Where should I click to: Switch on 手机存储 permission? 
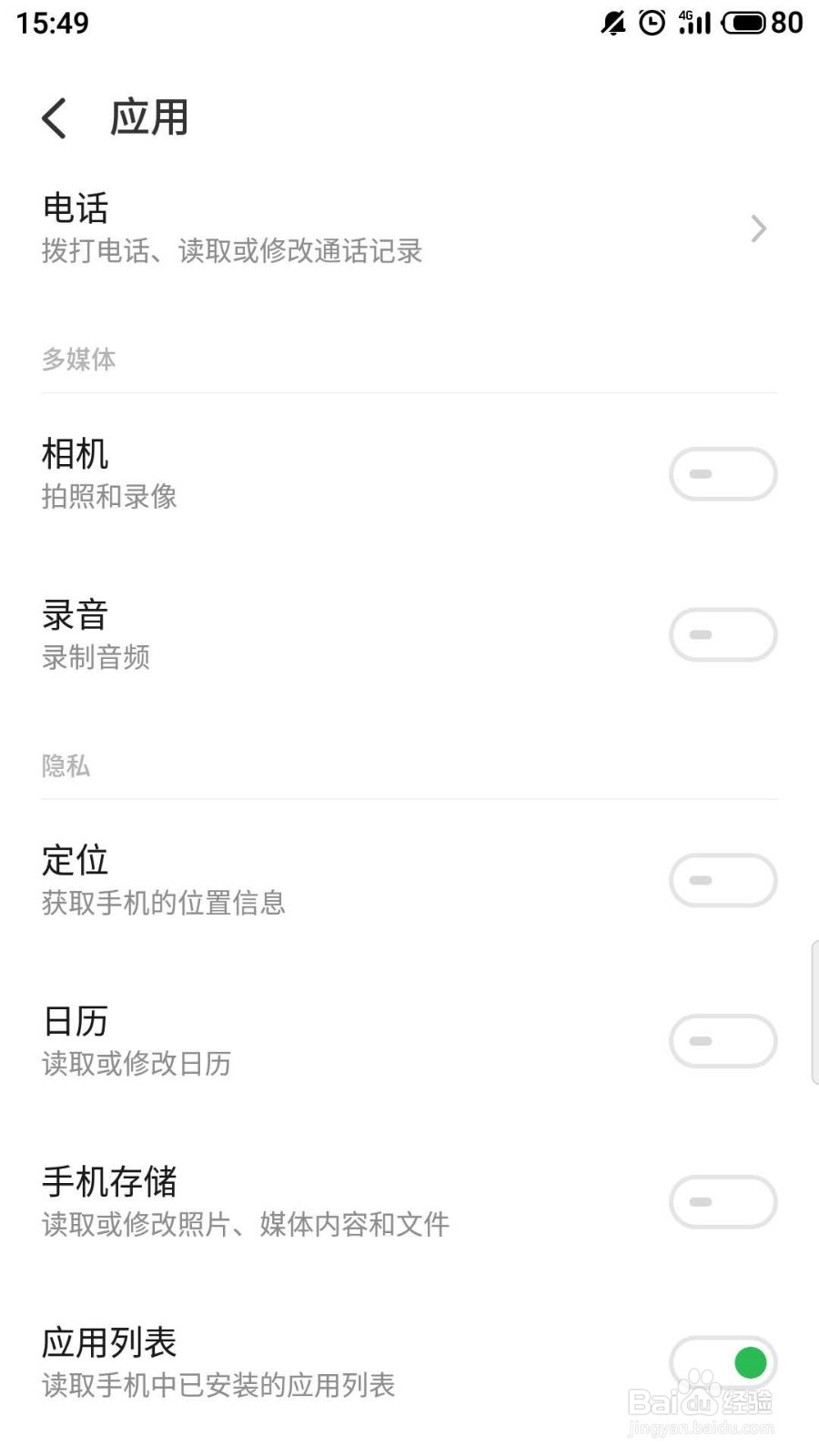pyautogui.click(x=723, y=1202)
